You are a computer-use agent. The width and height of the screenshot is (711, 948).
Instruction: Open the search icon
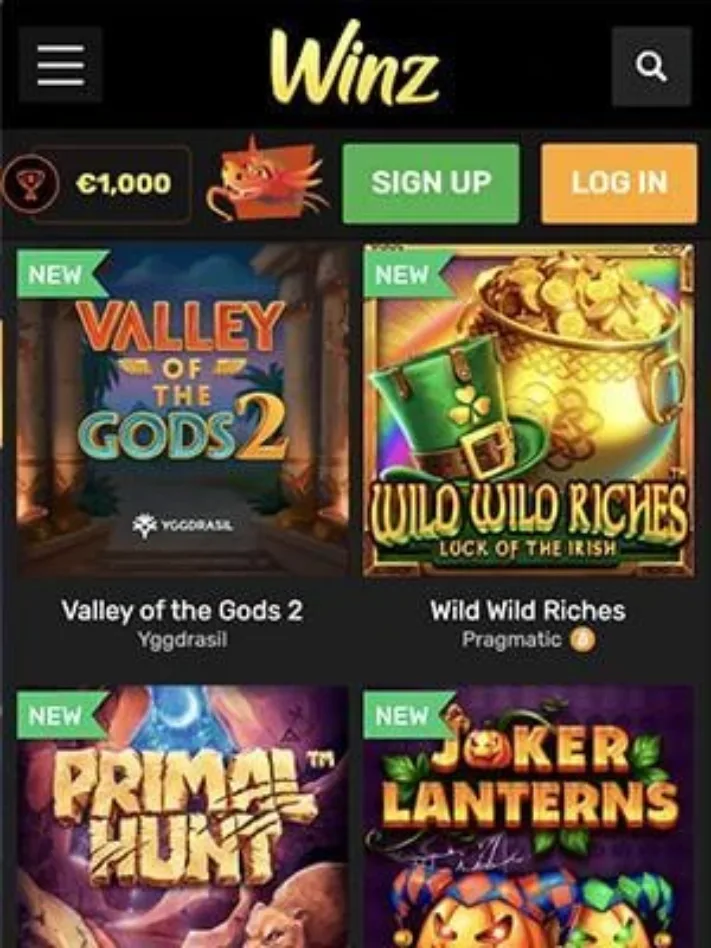651,67
